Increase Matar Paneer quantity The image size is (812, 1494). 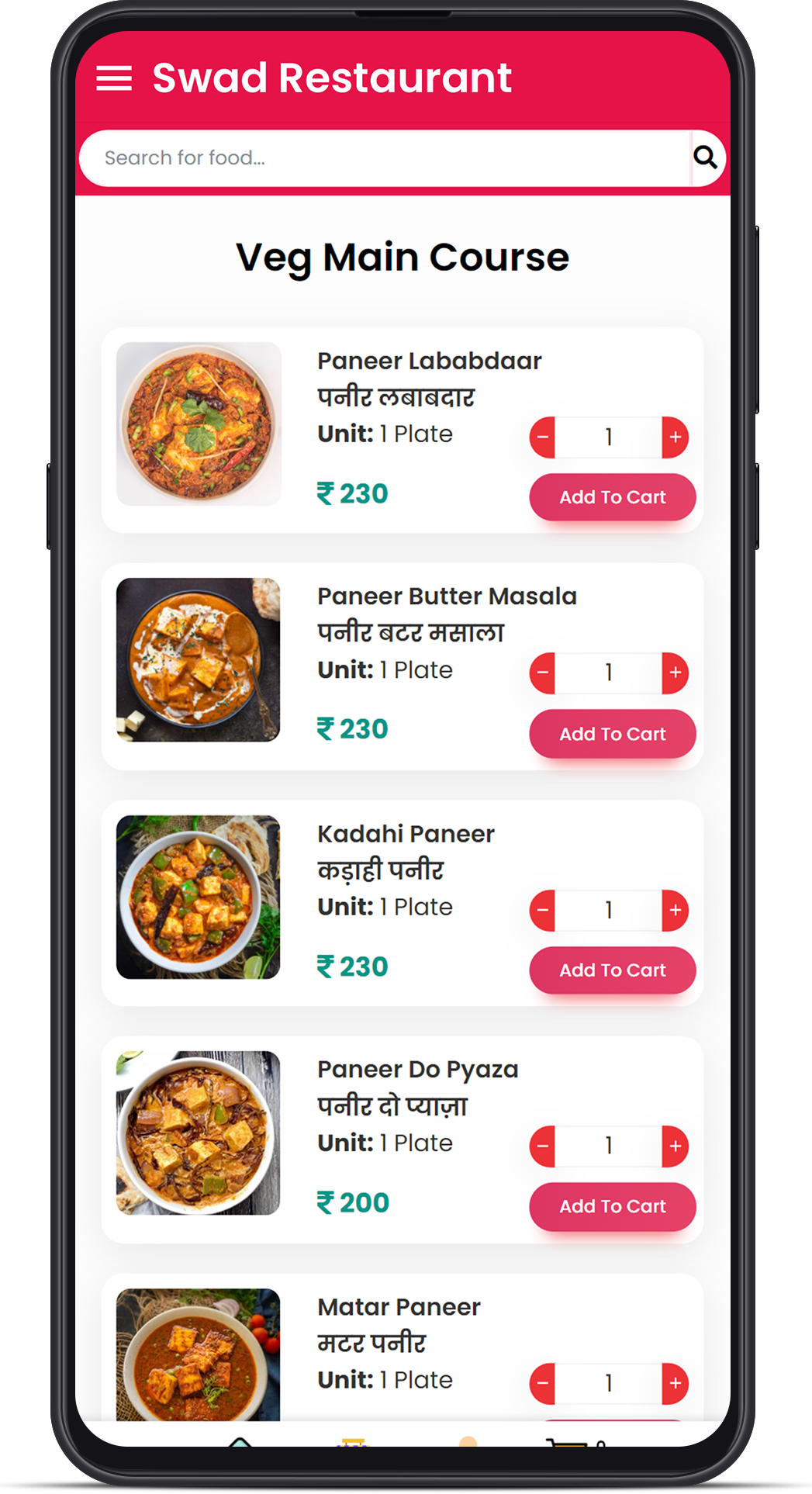tap(675, 1383)
